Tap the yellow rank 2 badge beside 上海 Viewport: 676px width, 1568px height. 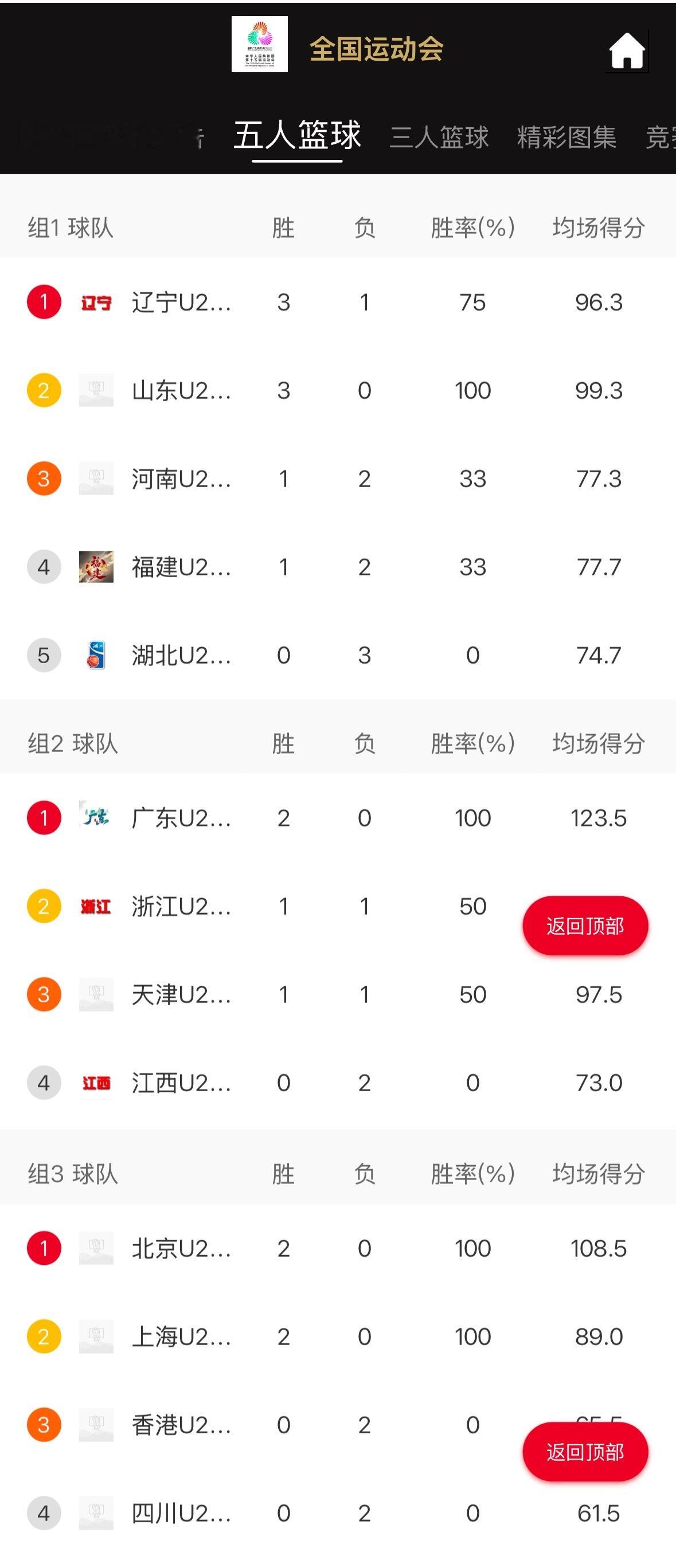(x=43, y=1336)
